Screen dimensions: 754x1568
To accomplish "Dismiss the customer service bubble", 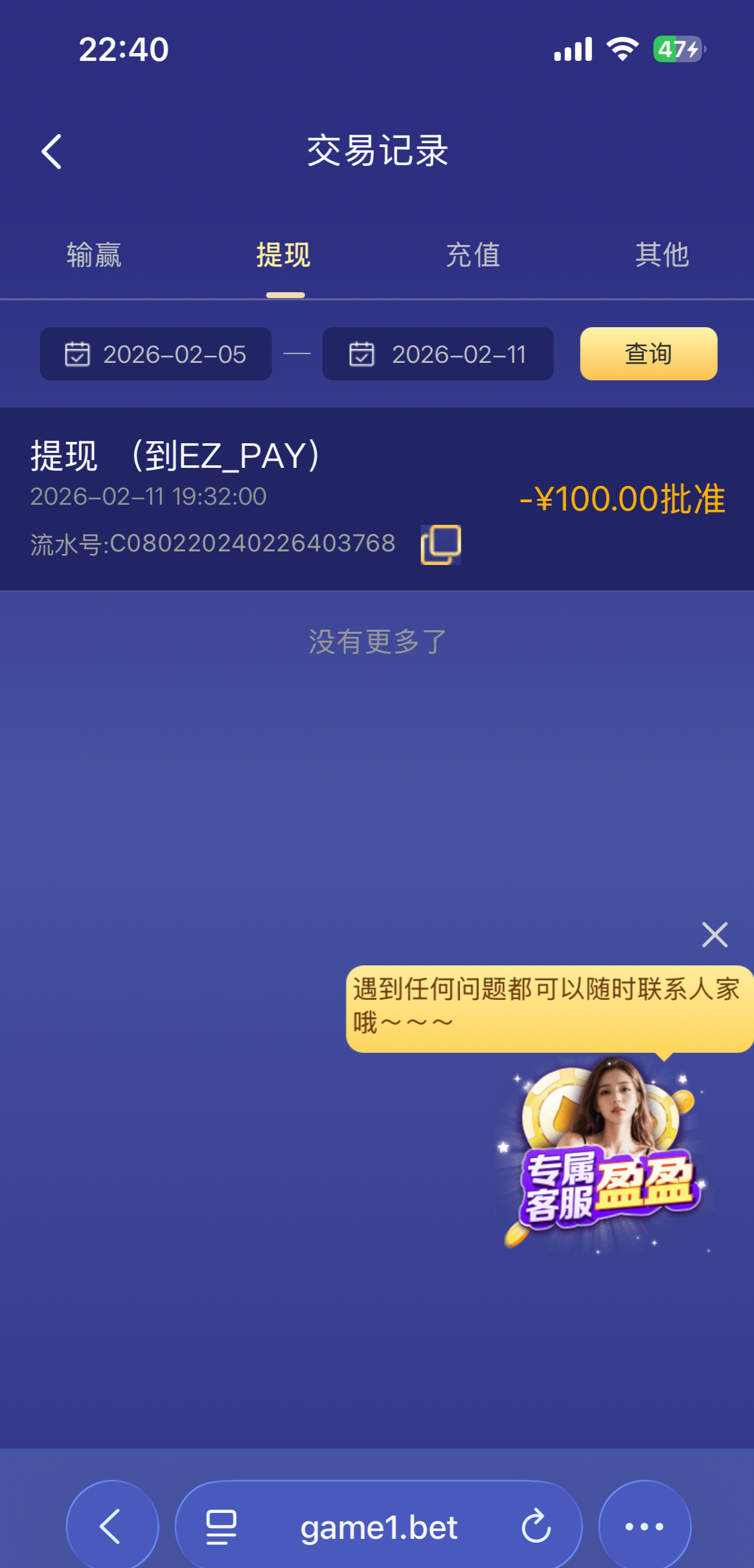I will click(714, 934).
